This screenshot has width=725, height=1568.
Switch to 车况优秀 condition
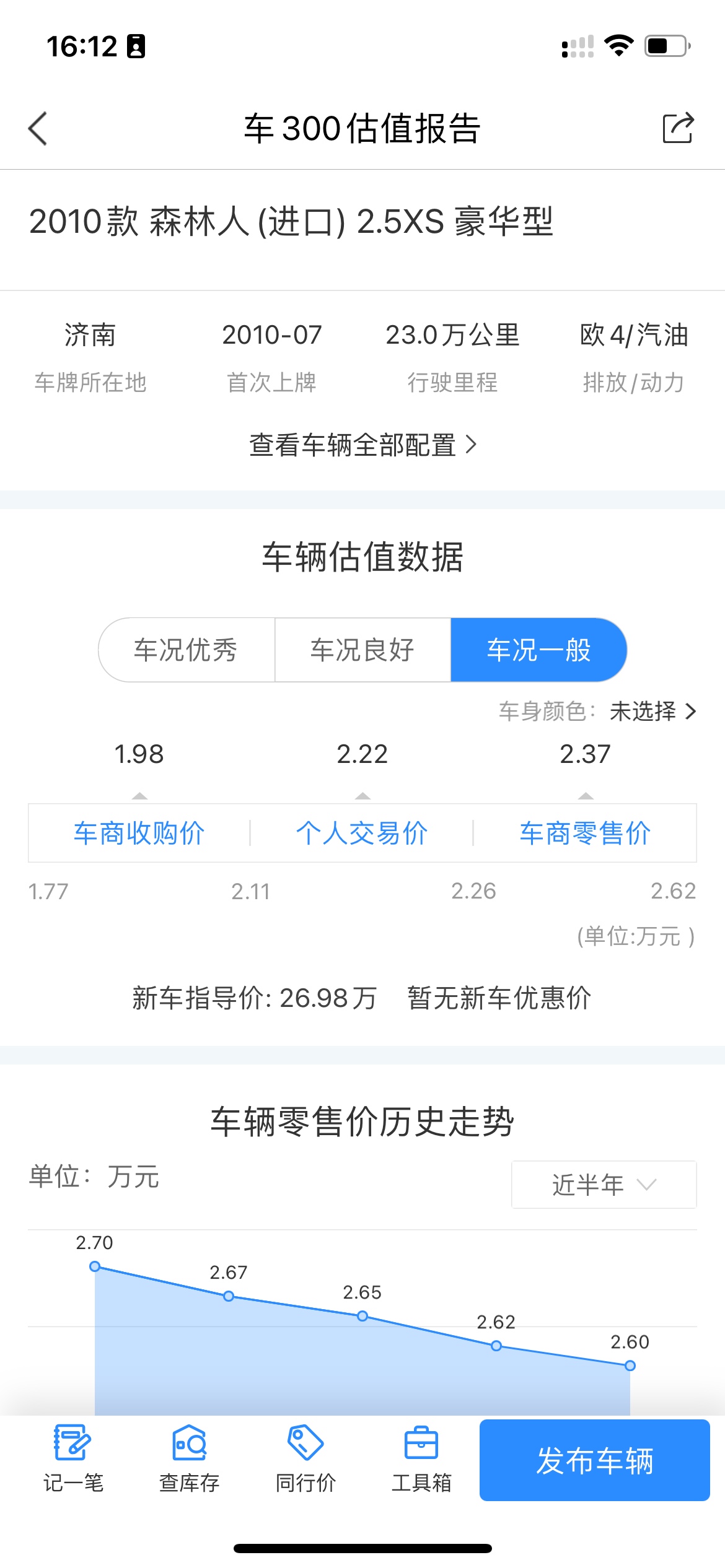pyautogui.click(x=186, y=650)
